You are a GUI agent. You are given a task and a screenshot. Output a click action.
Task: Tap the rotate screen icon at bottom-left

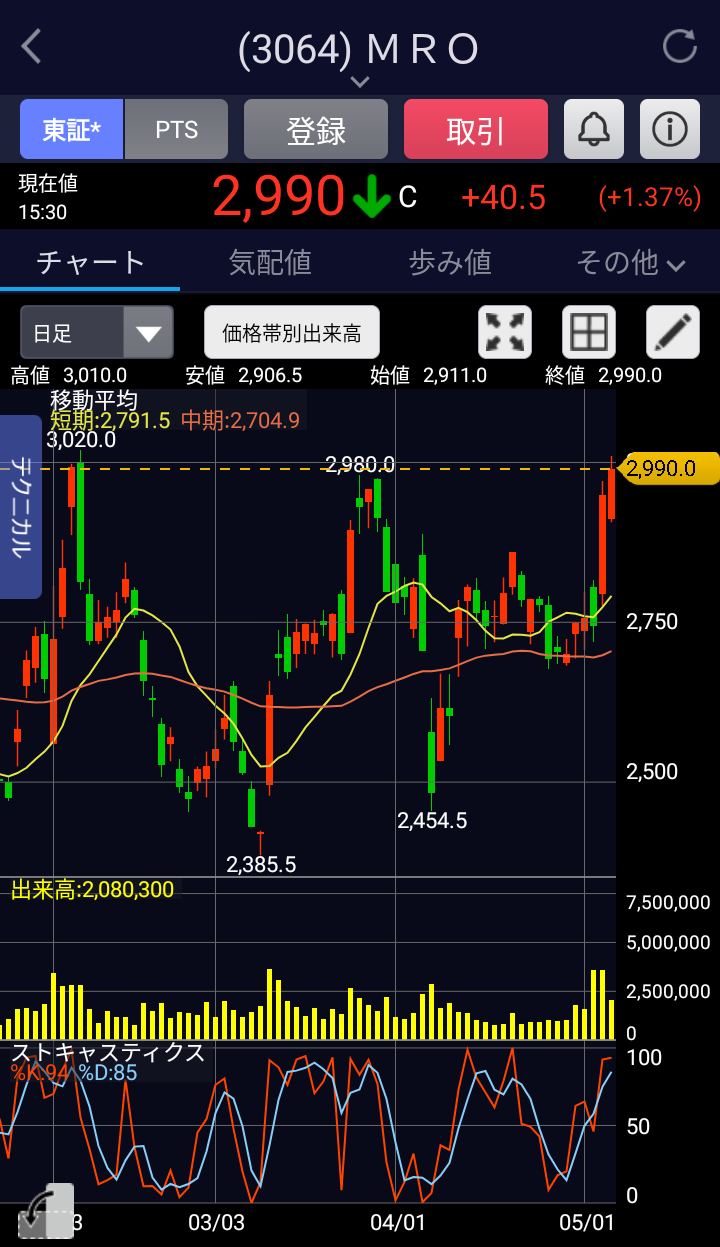[x=45, y=1212]
